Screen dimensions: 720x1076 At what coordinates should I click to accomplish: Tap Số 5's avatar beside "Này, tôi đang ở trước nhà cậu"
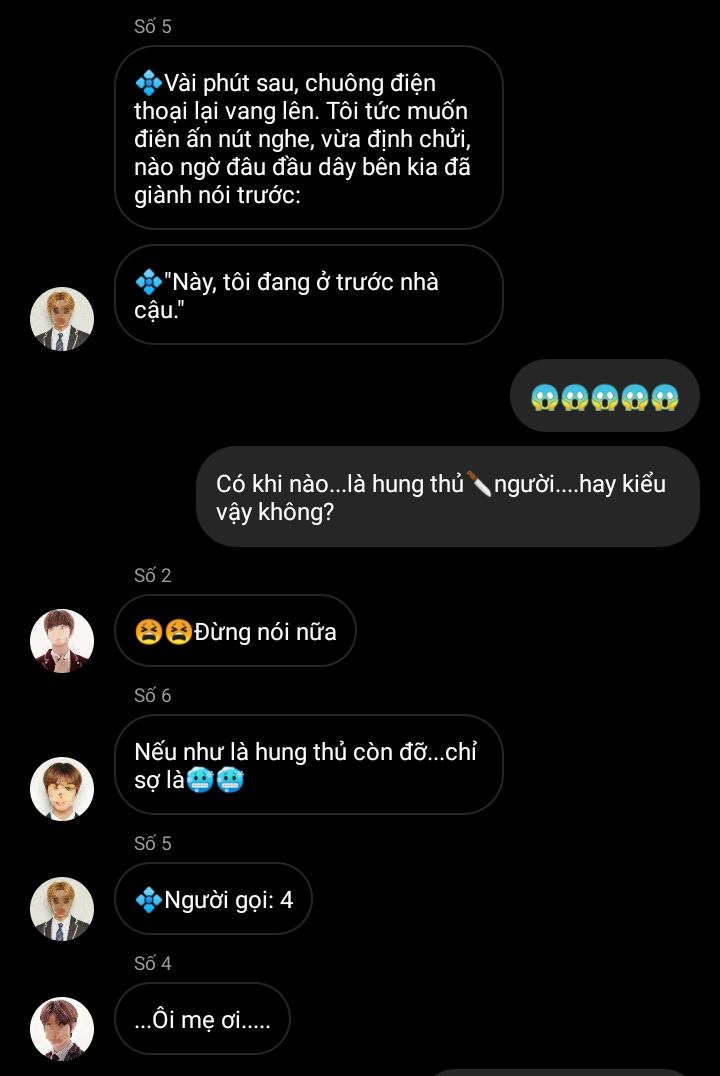click(62, 319)
